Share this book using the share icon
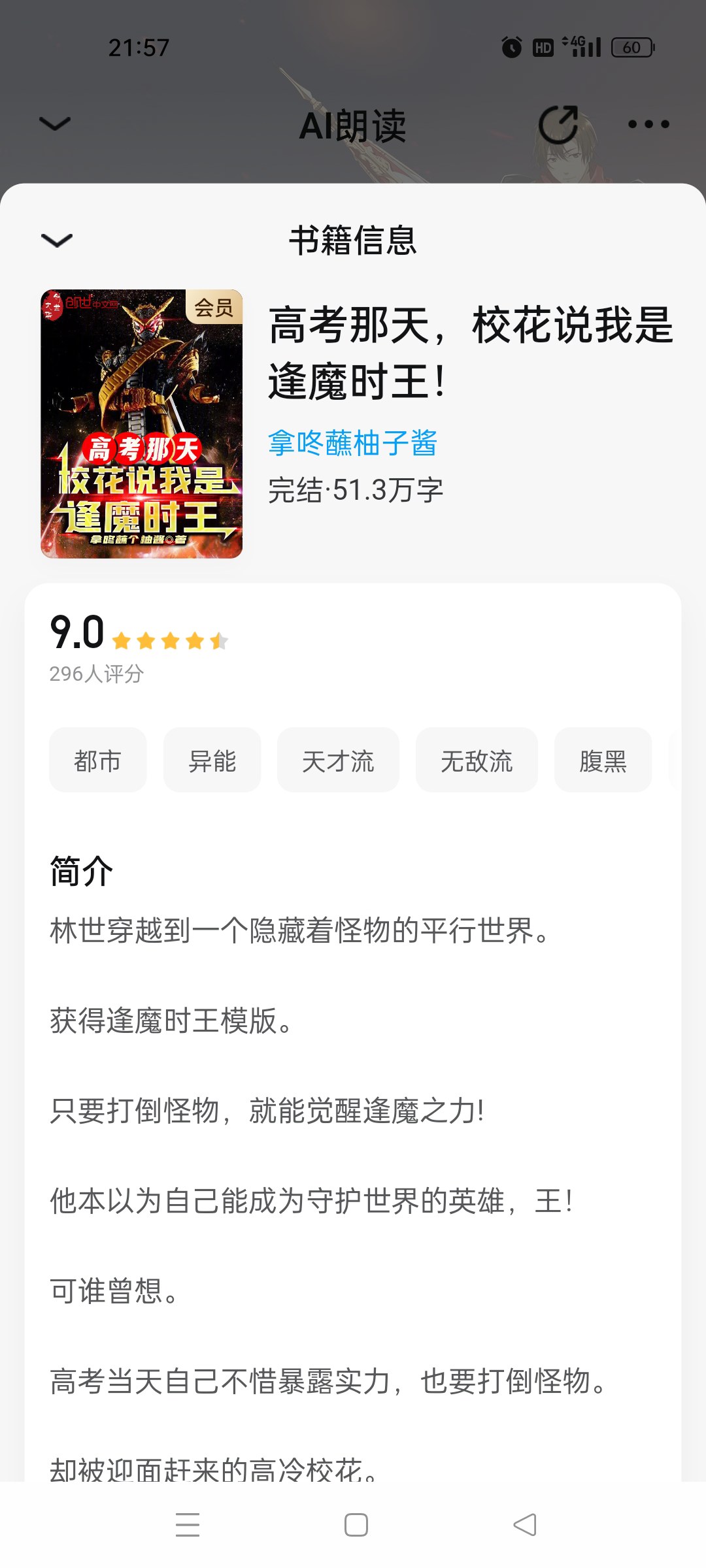This screenshot has width=706, height=1568. (558, 124)
